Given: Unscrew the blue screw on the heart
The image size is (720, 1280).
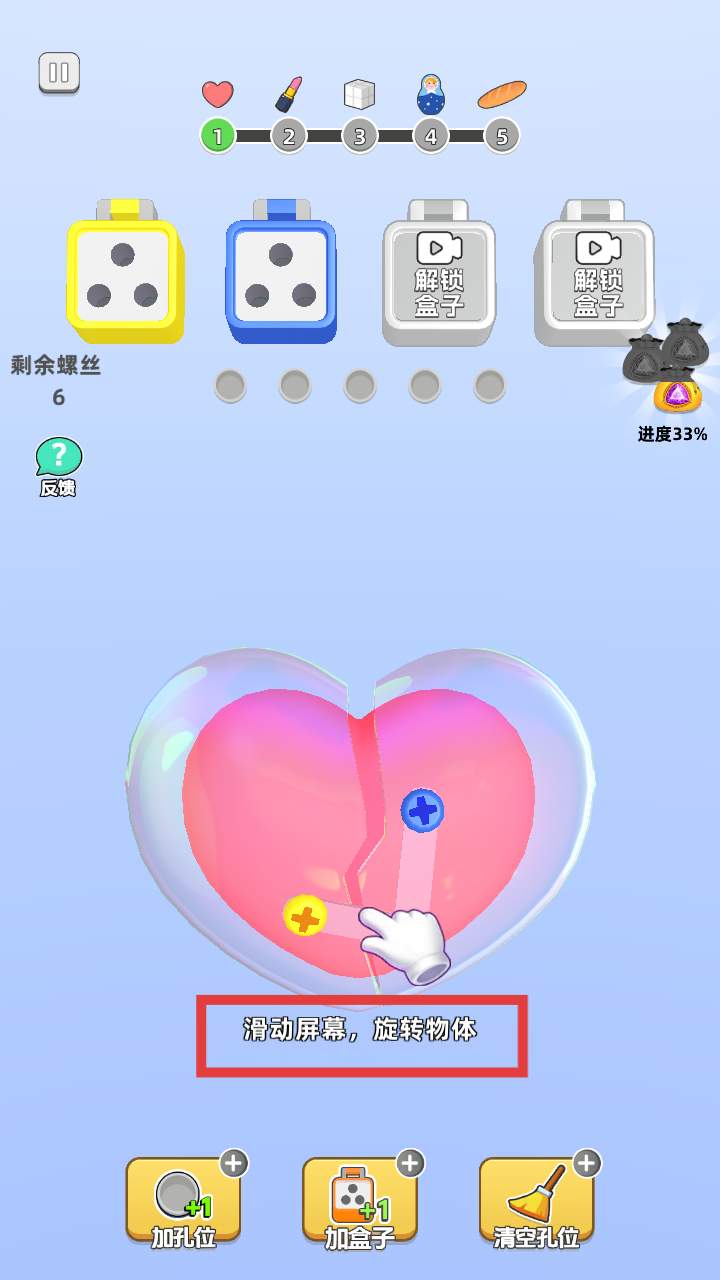Looking at the screenshot, I should point(422,810).
